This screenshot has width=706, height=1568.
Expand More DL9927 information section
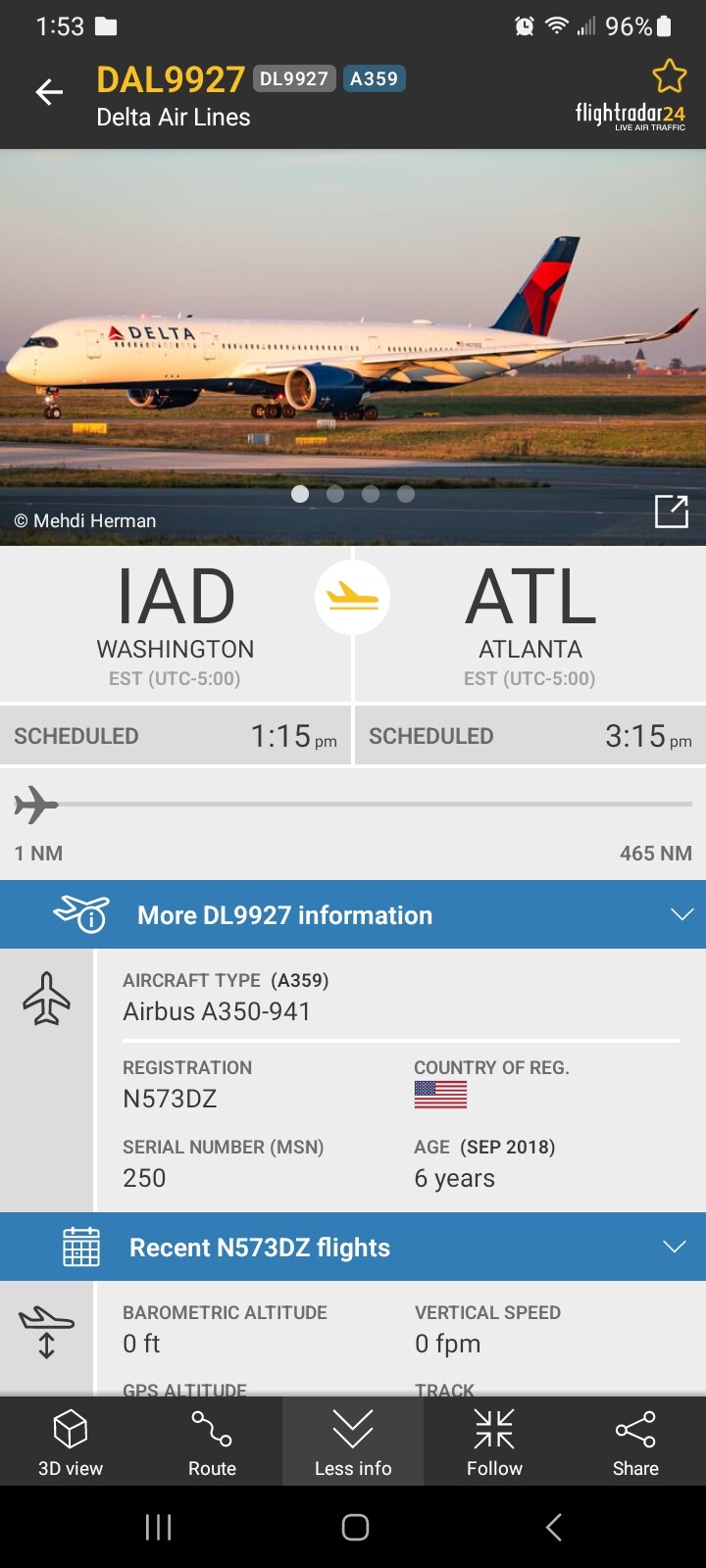353,914
